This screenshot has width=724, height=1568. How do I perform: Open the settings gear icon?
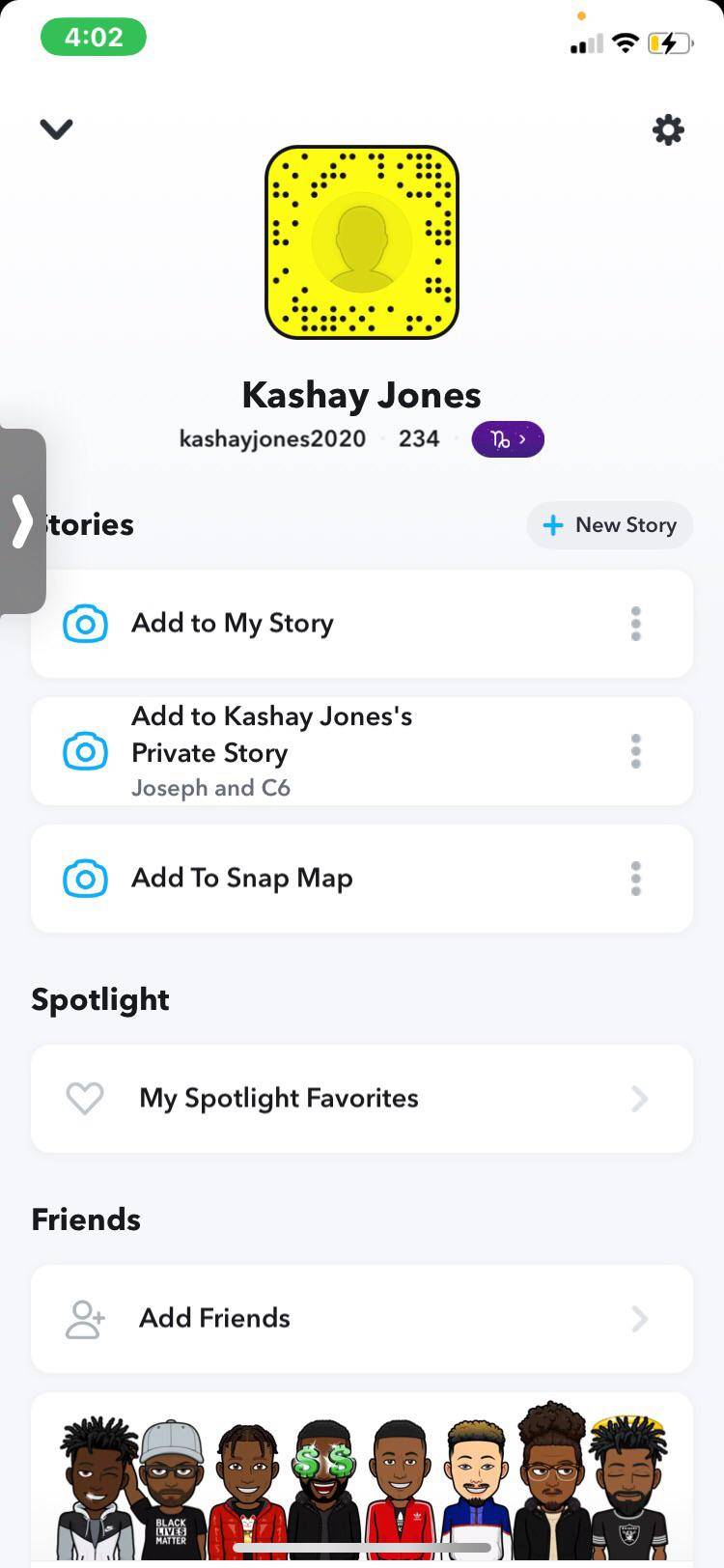(667, 129)
